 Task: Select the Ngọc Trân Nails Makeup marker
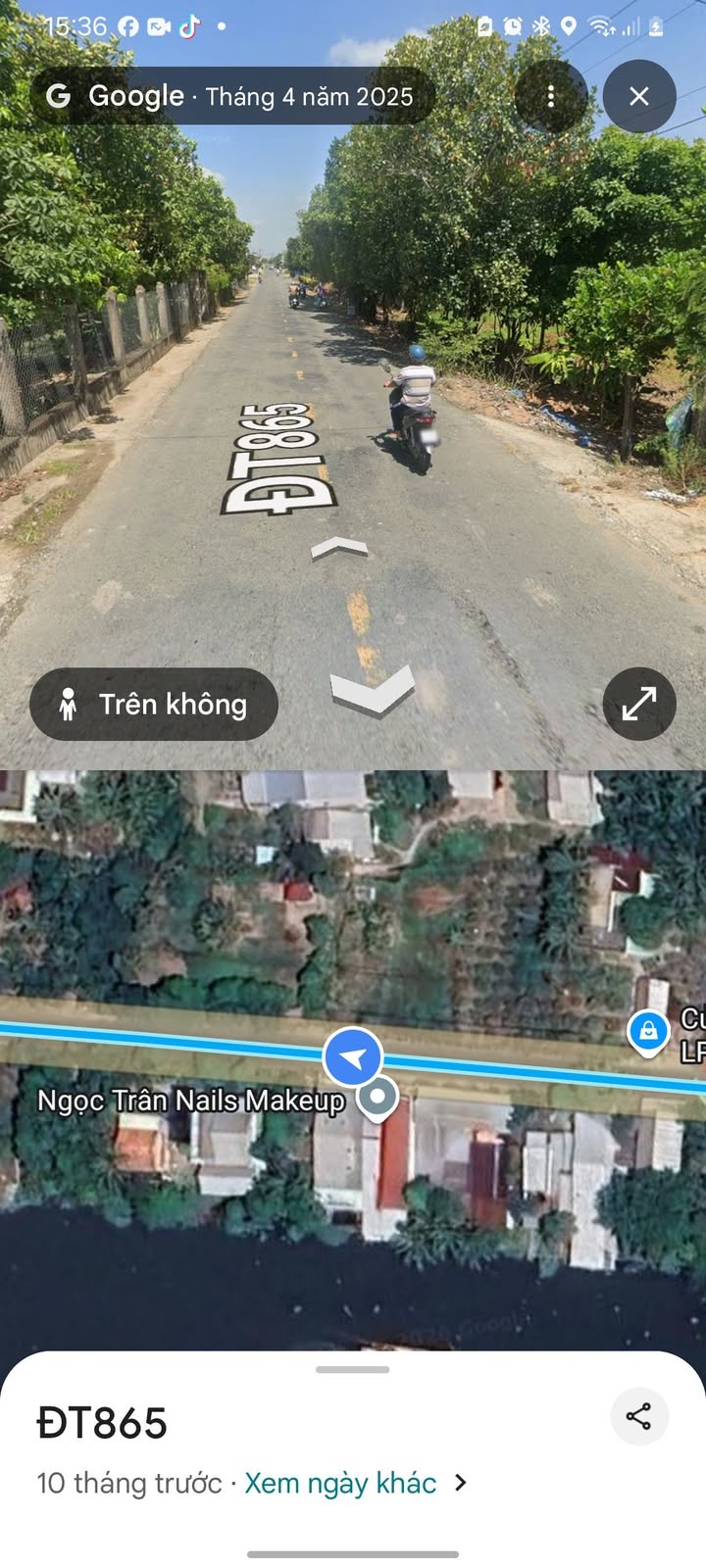378,1099
